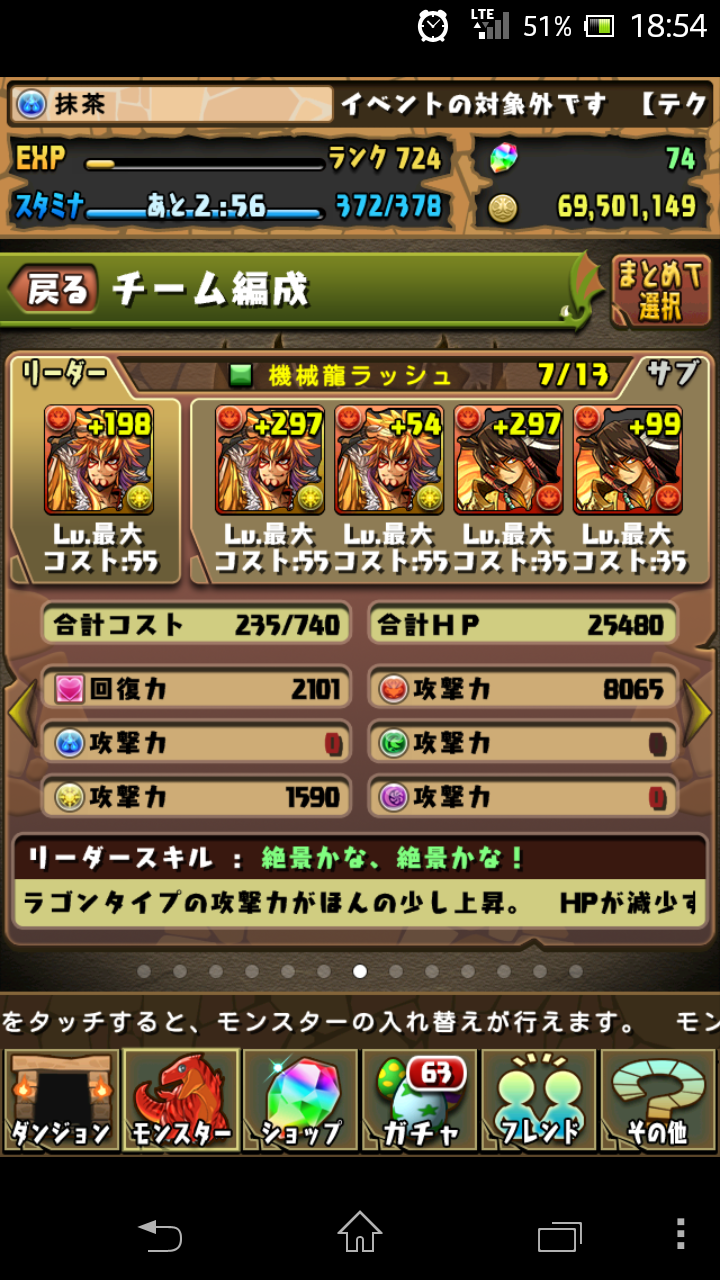Open the ダンジョン tab
The width and height of the screenshot is (720, 1280).
pyautogui.click(x=60, y=1100)
